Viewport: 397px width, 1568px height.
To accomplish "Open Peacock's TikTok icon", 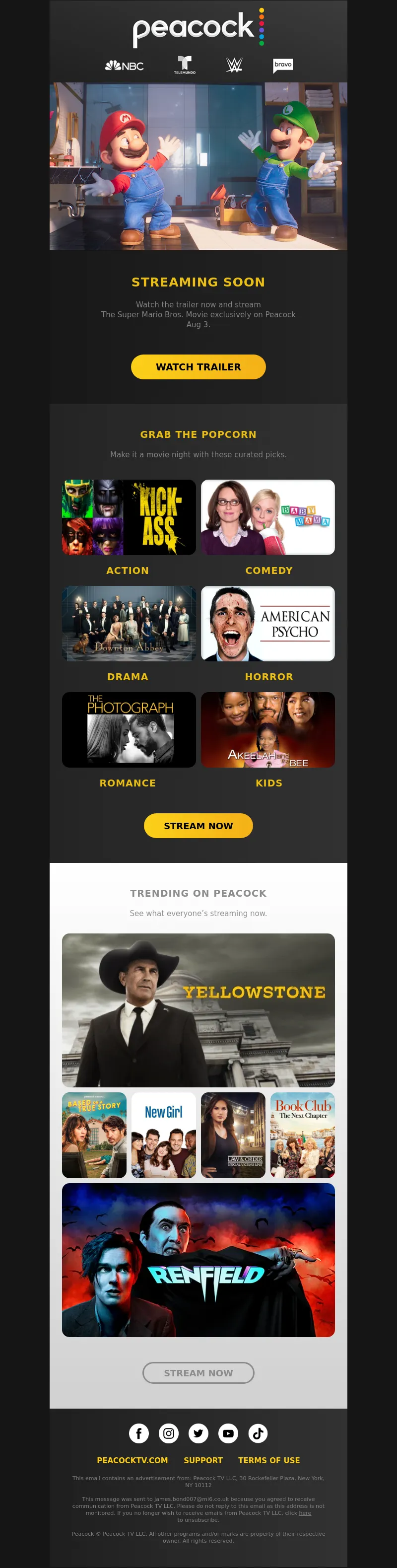I will click(258, 1433).
